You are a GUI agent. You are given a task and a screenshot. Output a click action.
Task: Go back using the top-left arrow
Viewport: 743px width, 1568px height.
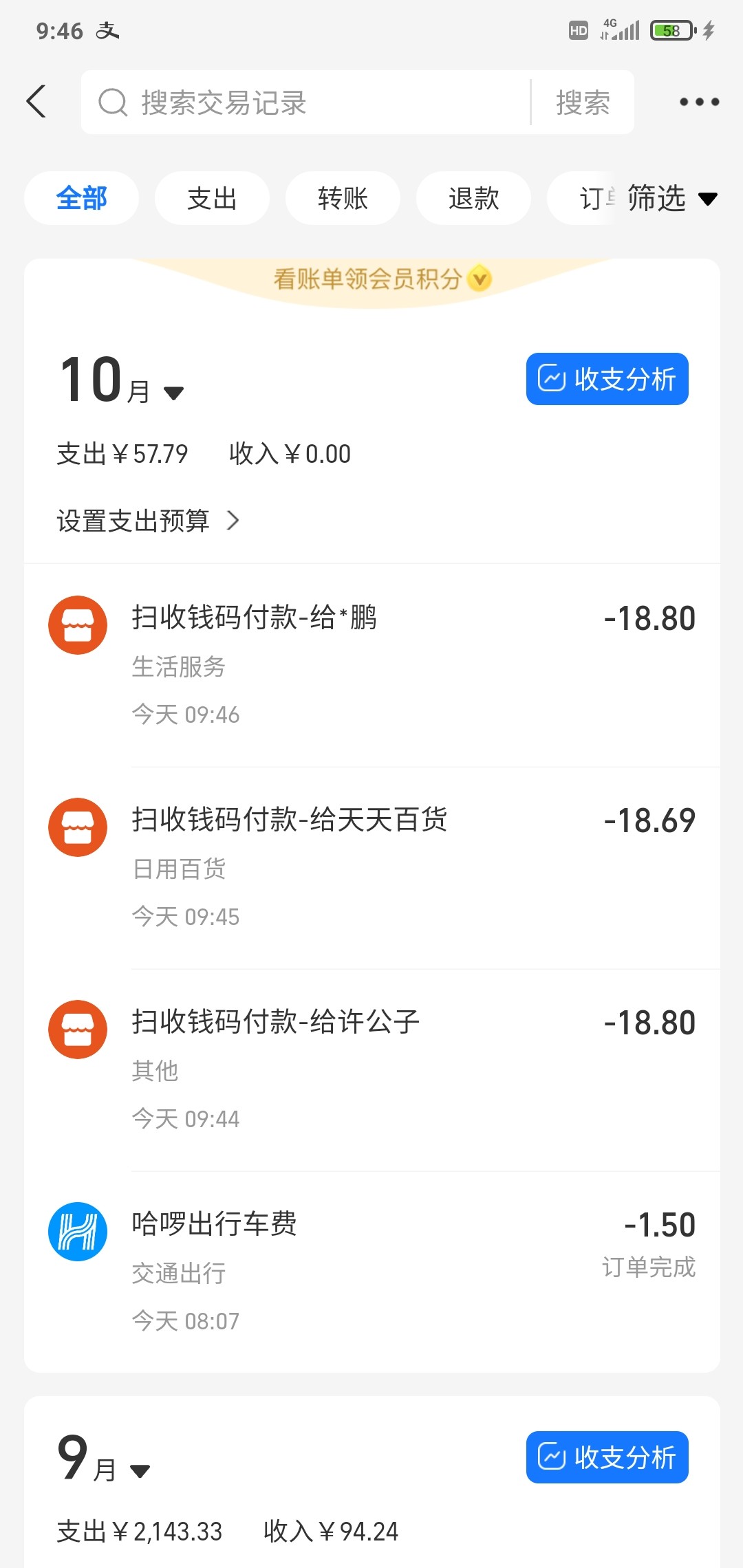click(36, 102)
